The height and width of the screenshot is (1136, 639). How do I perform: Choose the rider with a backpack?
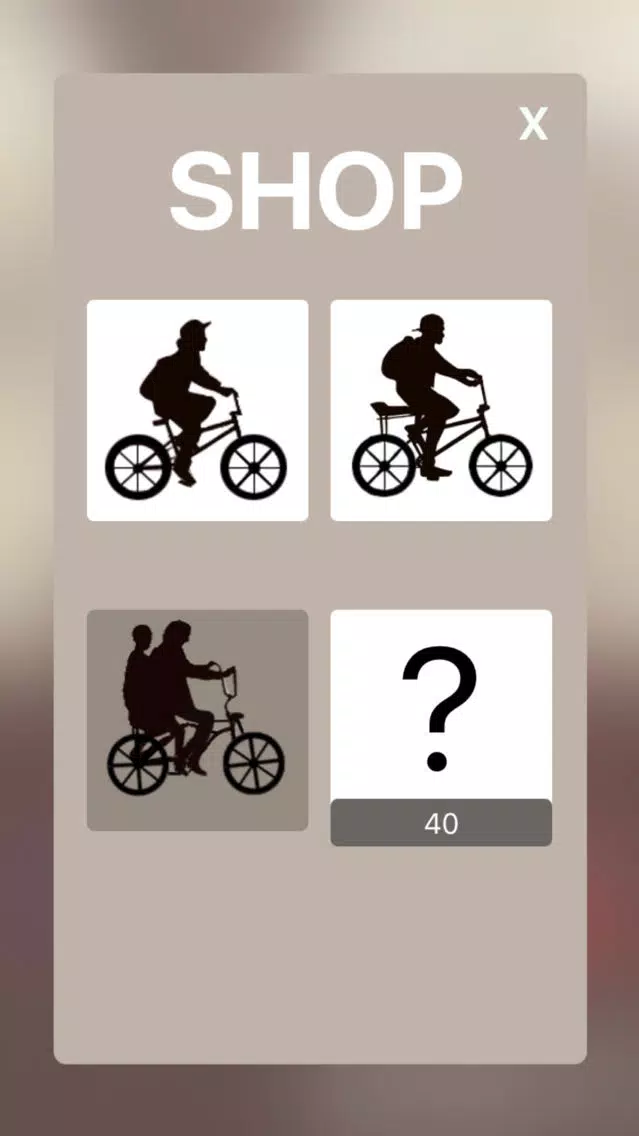(x=441, y=410)
